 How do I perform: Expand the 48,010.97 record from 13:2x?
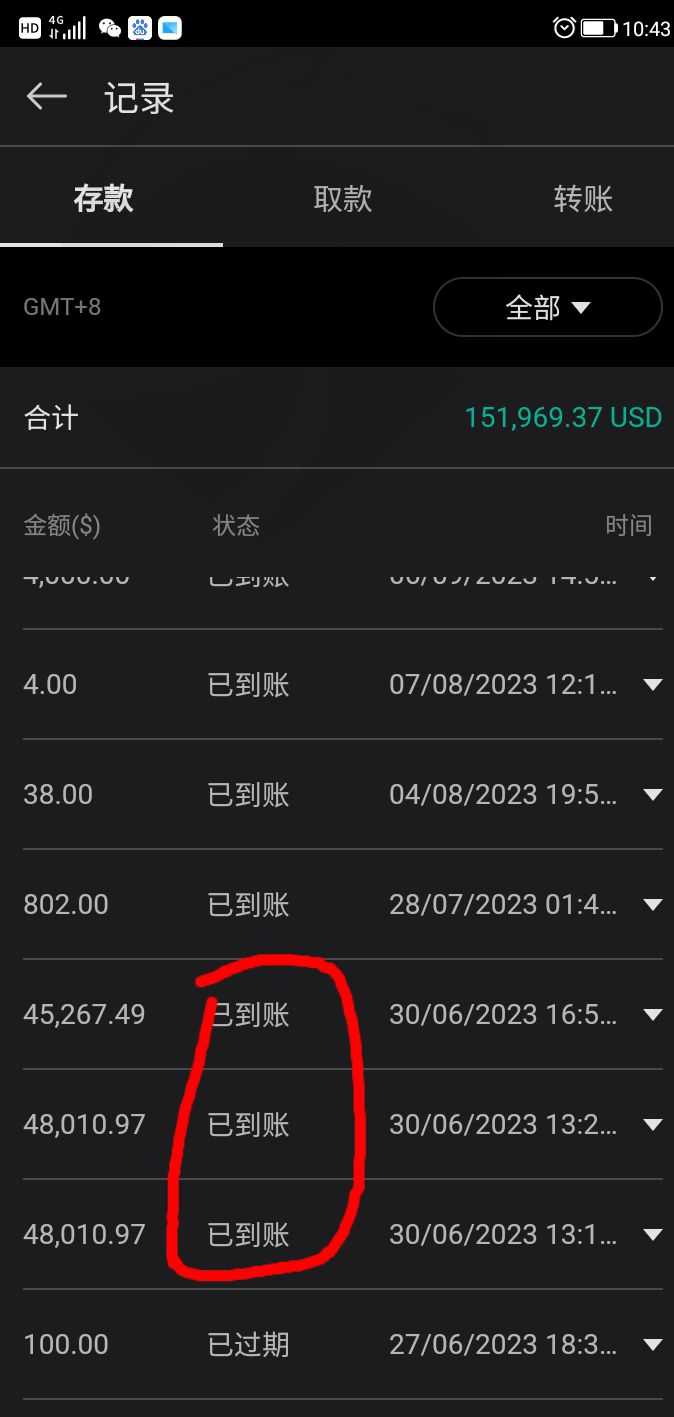coord(653,1125)
